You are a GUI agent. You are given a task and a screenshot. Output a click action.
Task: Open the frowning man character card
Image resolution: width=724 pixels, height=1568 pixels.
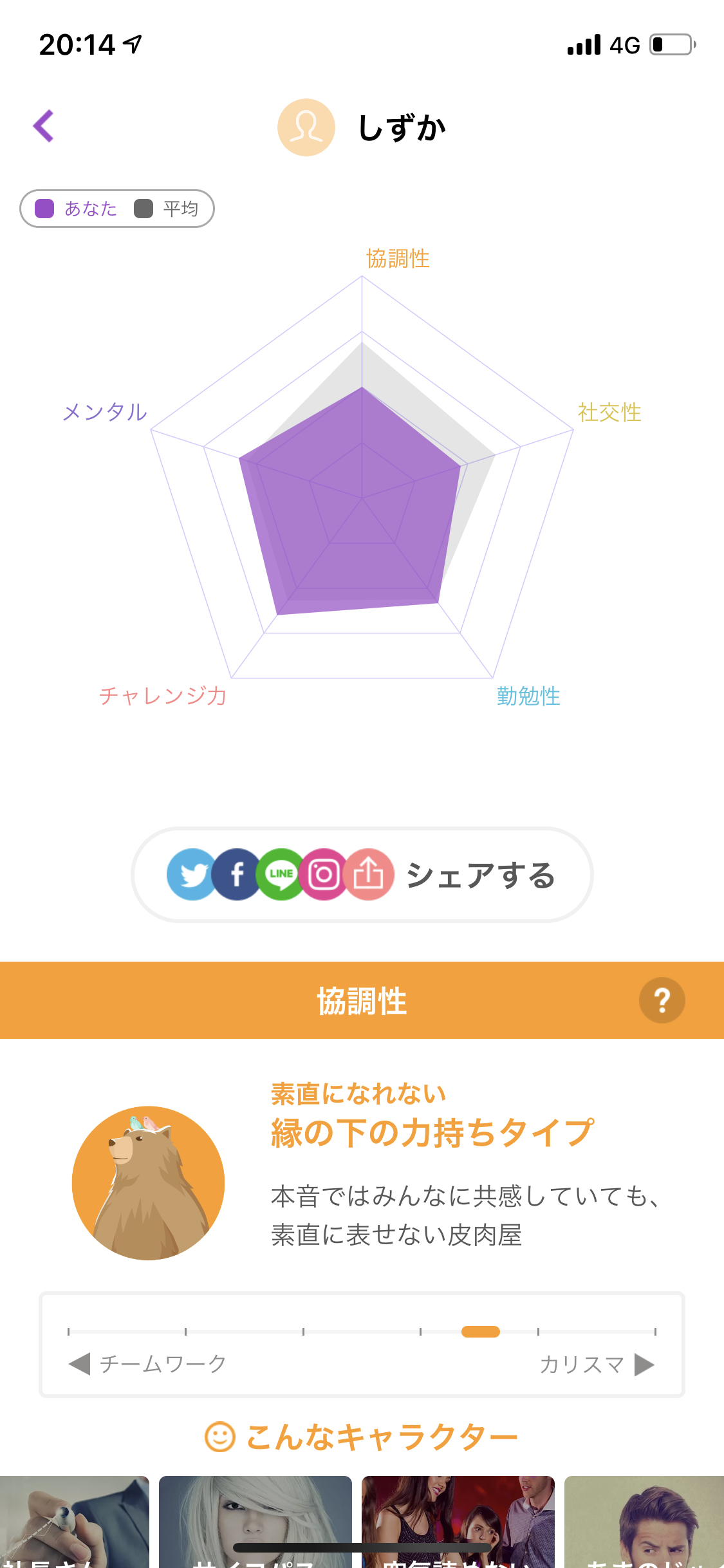(644, 1522)
